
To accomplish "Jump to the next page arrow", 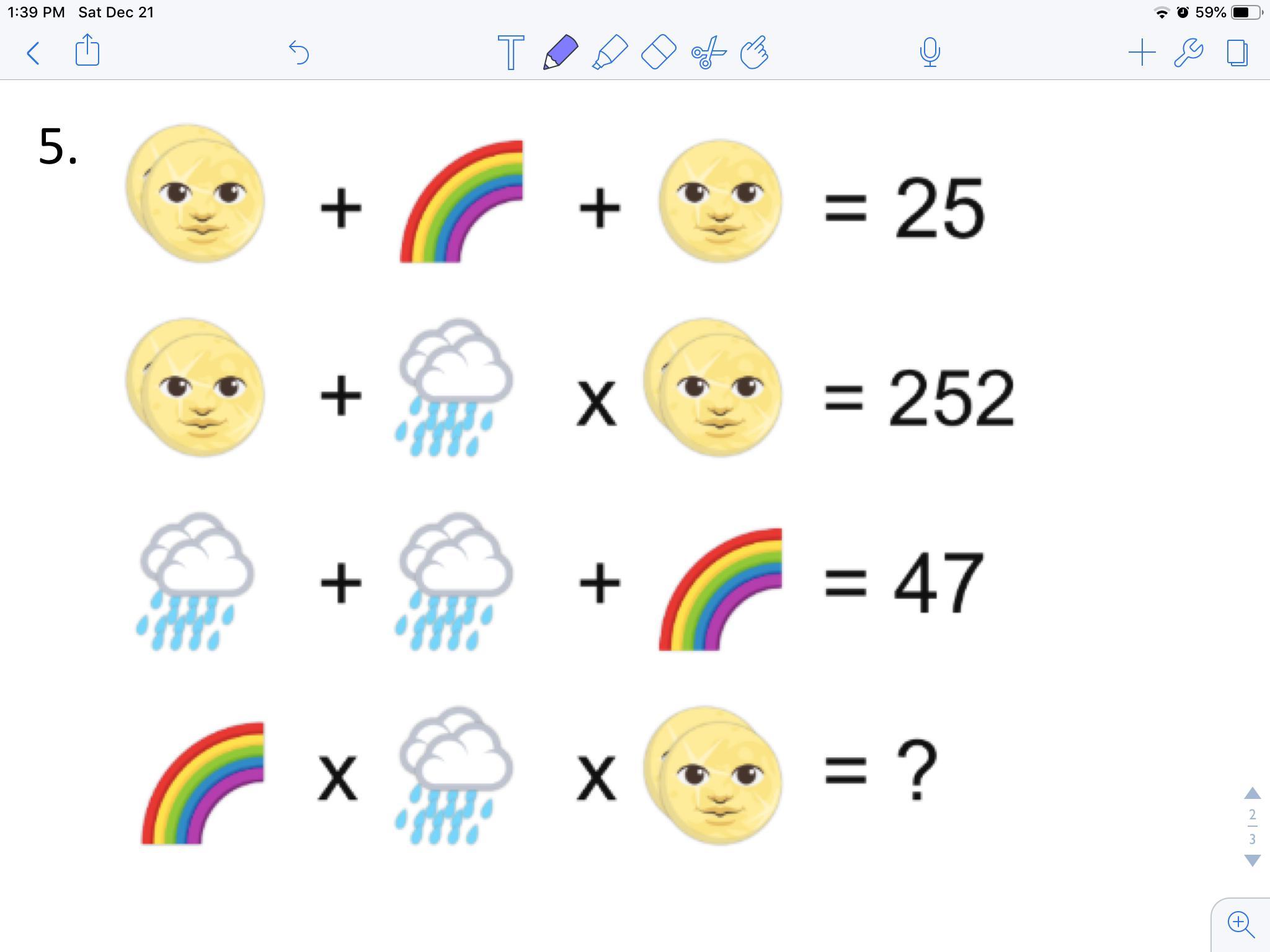I will coord(1252,860).
